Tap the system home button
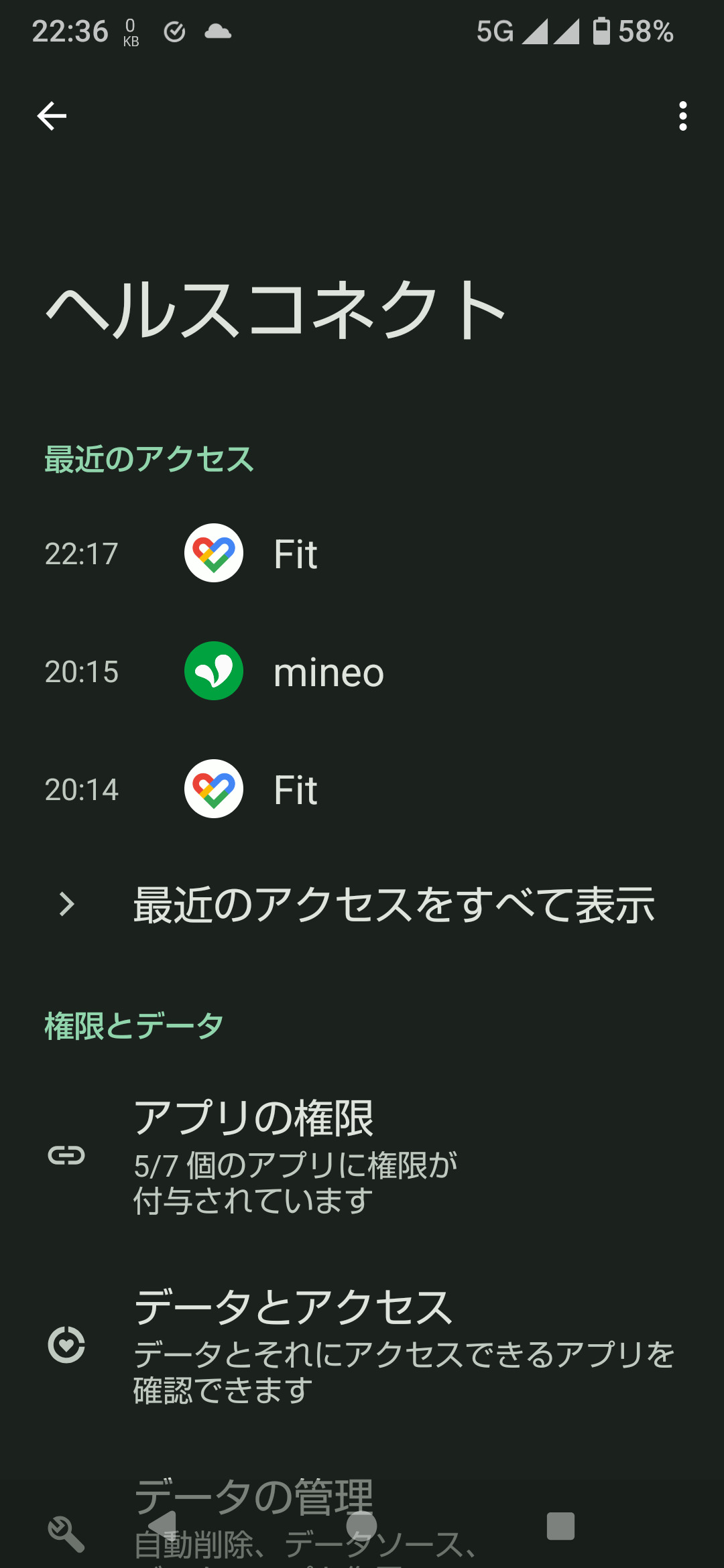 [x=361, y=1526]
